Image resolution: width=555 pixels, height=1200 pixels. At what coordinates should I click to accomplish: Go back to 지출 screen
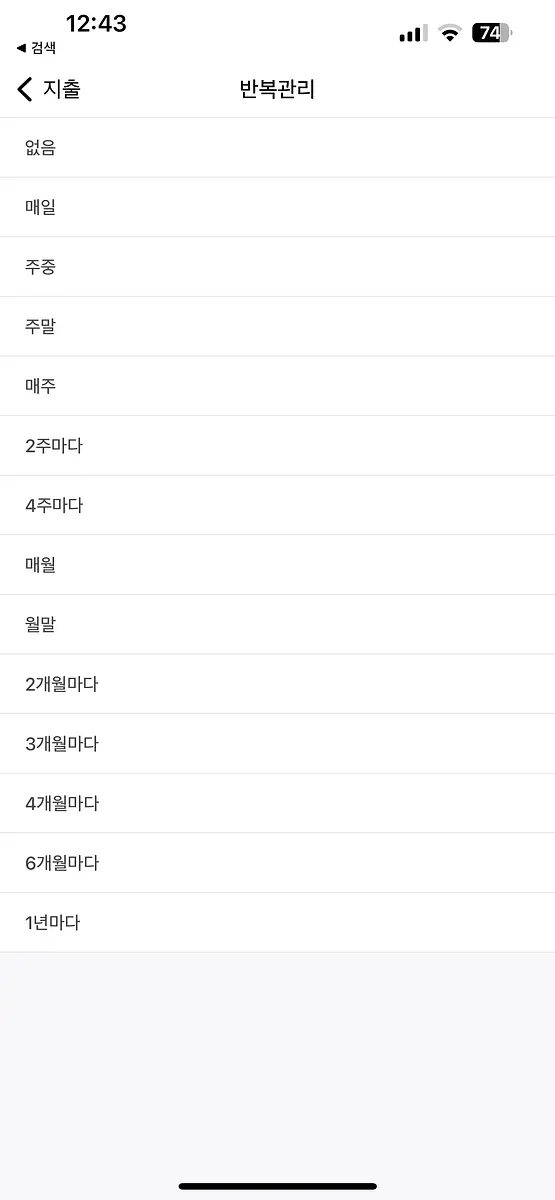[49, 89]
